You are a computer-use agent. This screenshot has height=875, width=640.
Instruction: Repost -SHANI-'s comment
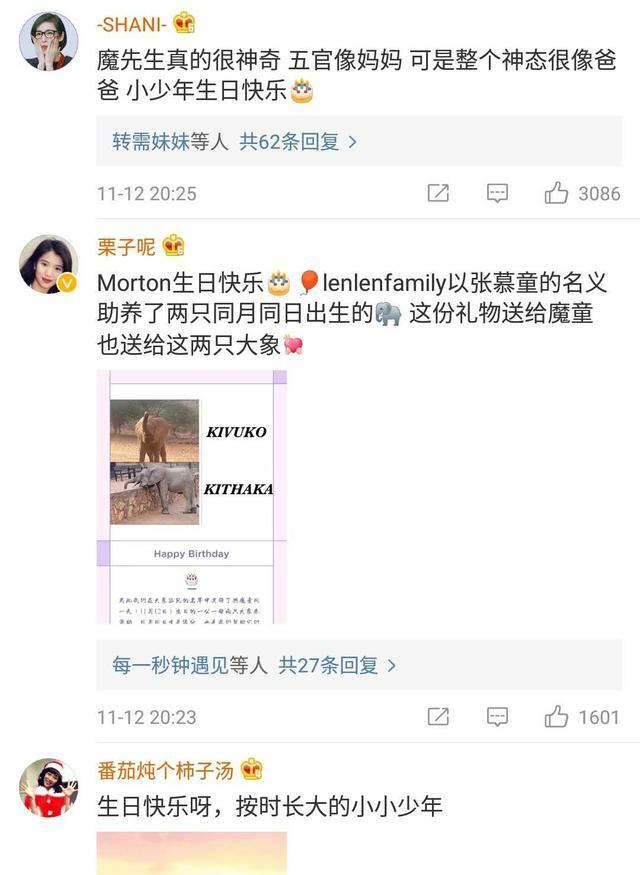click(438, 193)
